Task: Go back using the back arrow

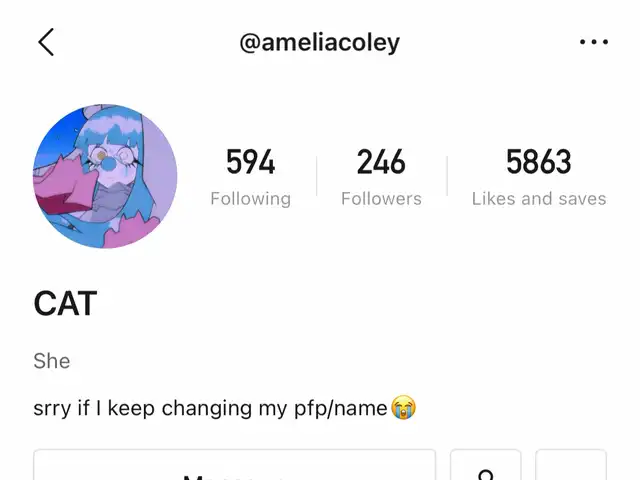Action: [x=46, y=42]
